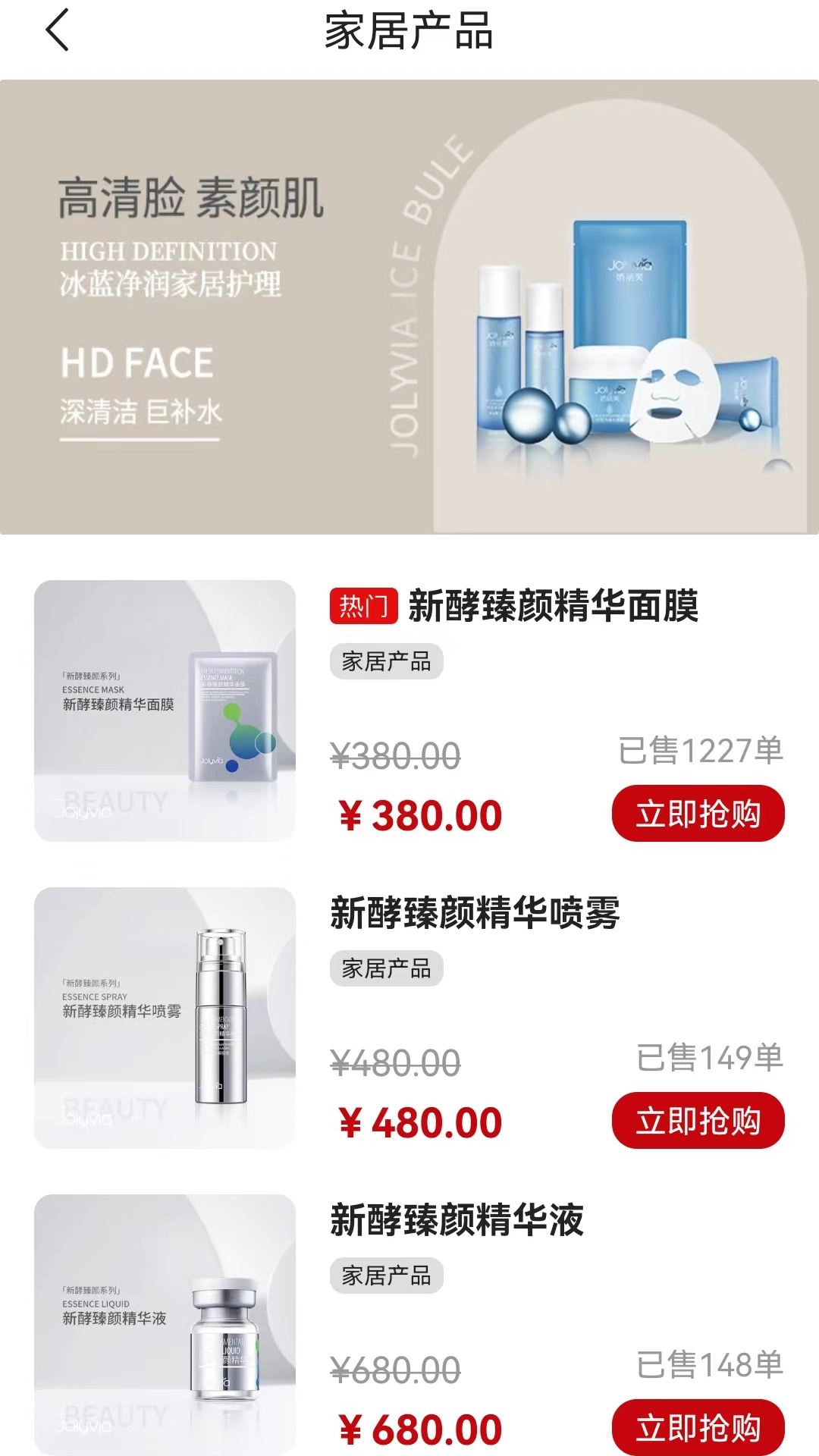Open 新酵臻颜精华液 product image
Viewport: 819px width, 1456px height.
[x=165, y=1324]
